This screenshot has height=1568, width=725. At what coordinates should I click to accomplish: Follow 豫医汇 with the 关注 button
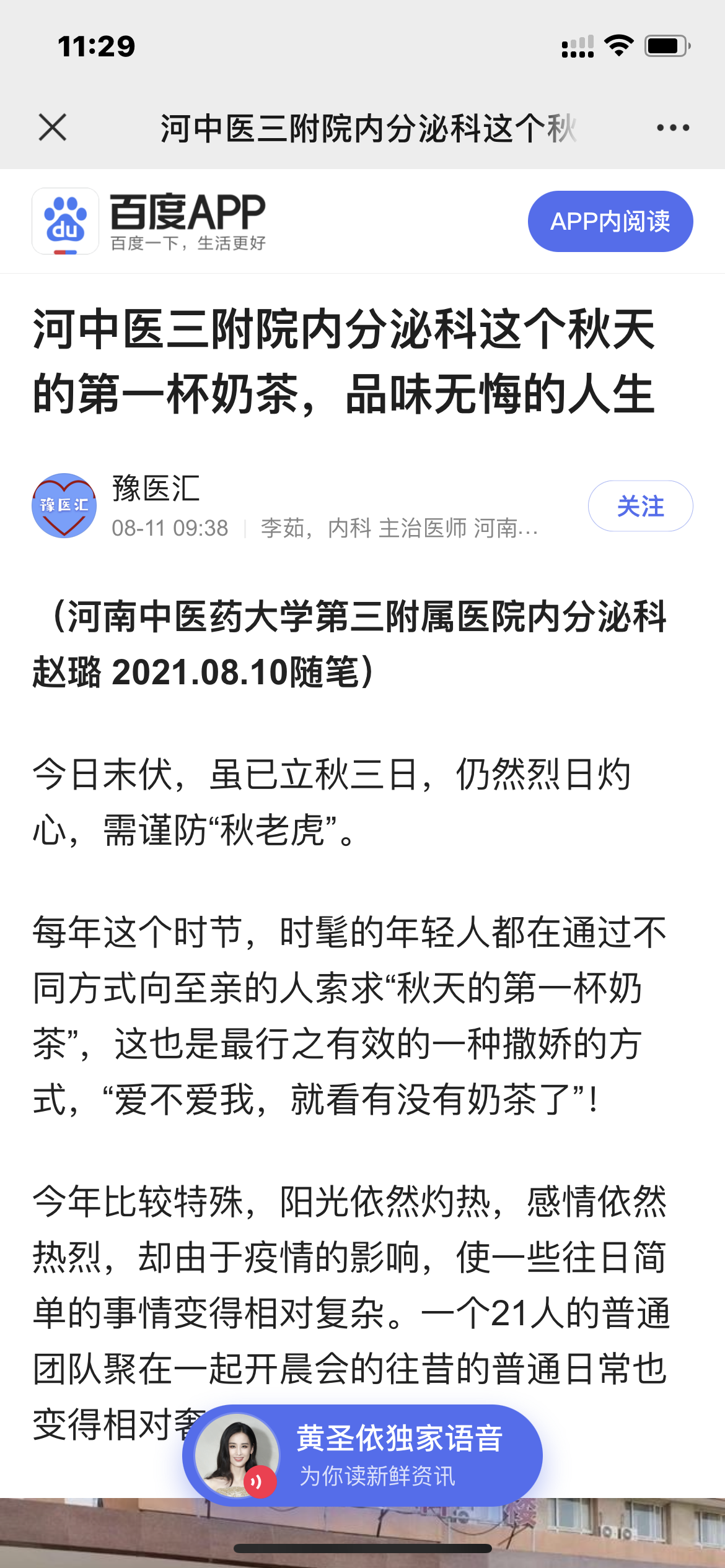639,507
